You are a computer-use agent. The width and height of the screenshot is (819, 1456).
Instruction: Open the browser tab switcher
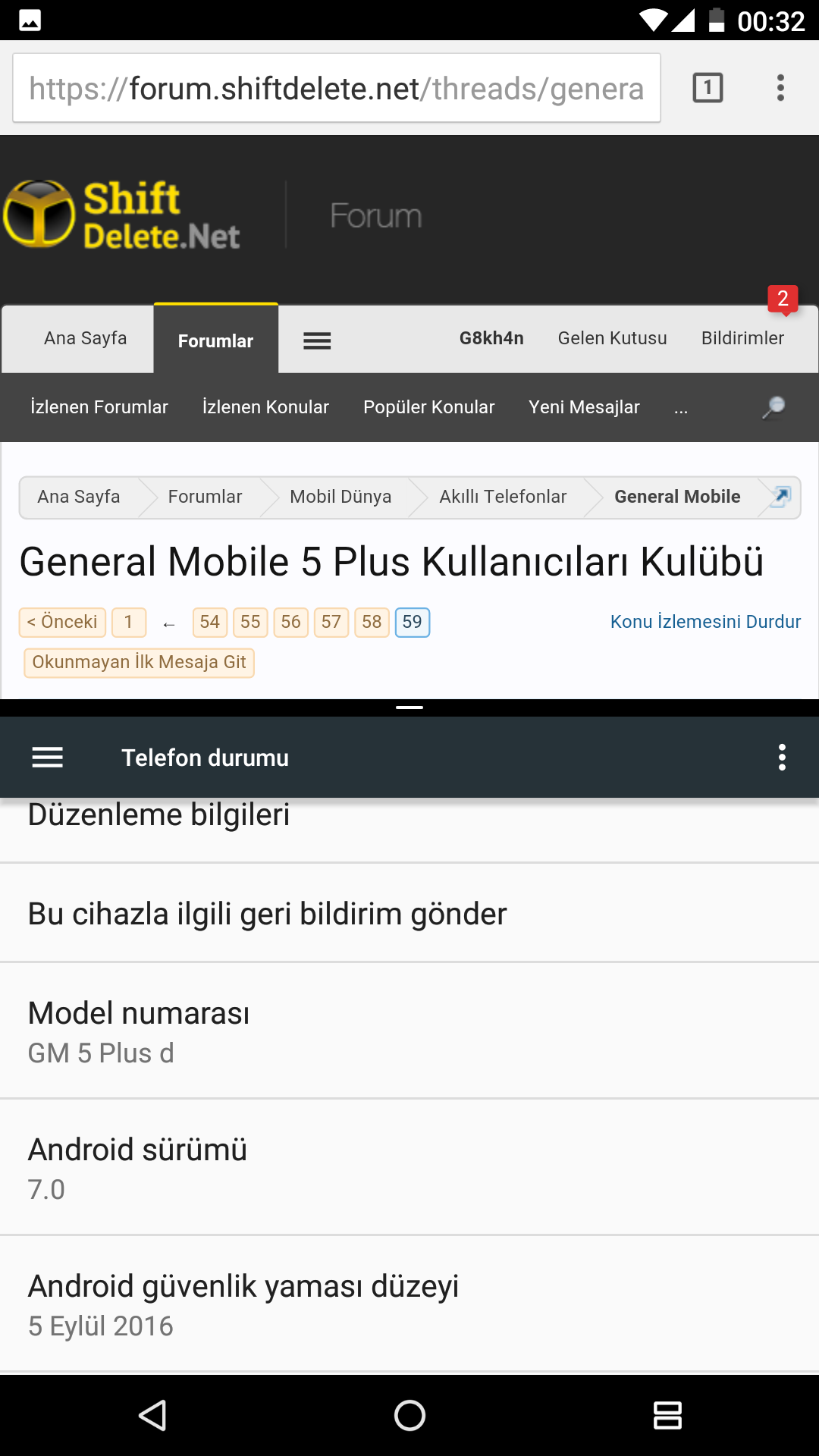click(708, 88)
